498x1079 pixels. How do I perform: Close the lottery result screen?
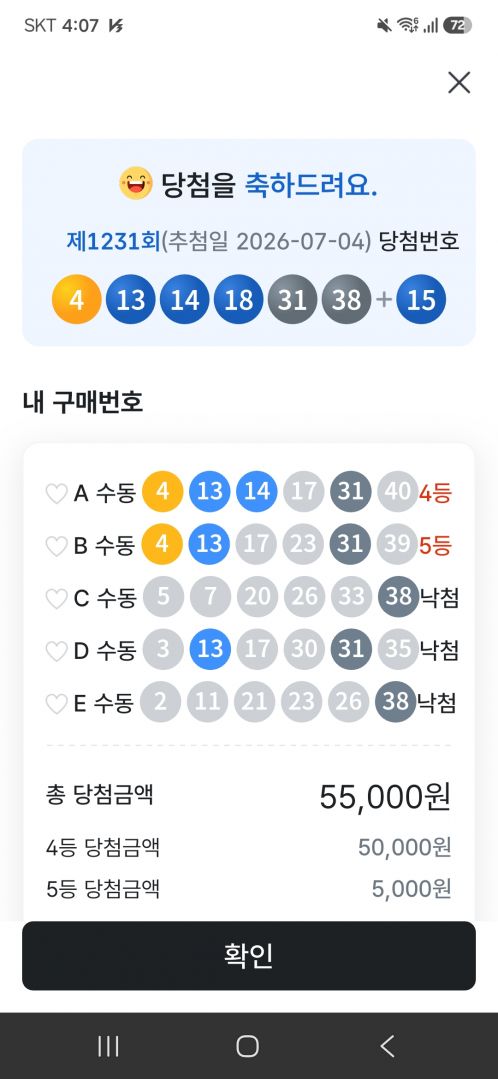click(x=459, y=83)
